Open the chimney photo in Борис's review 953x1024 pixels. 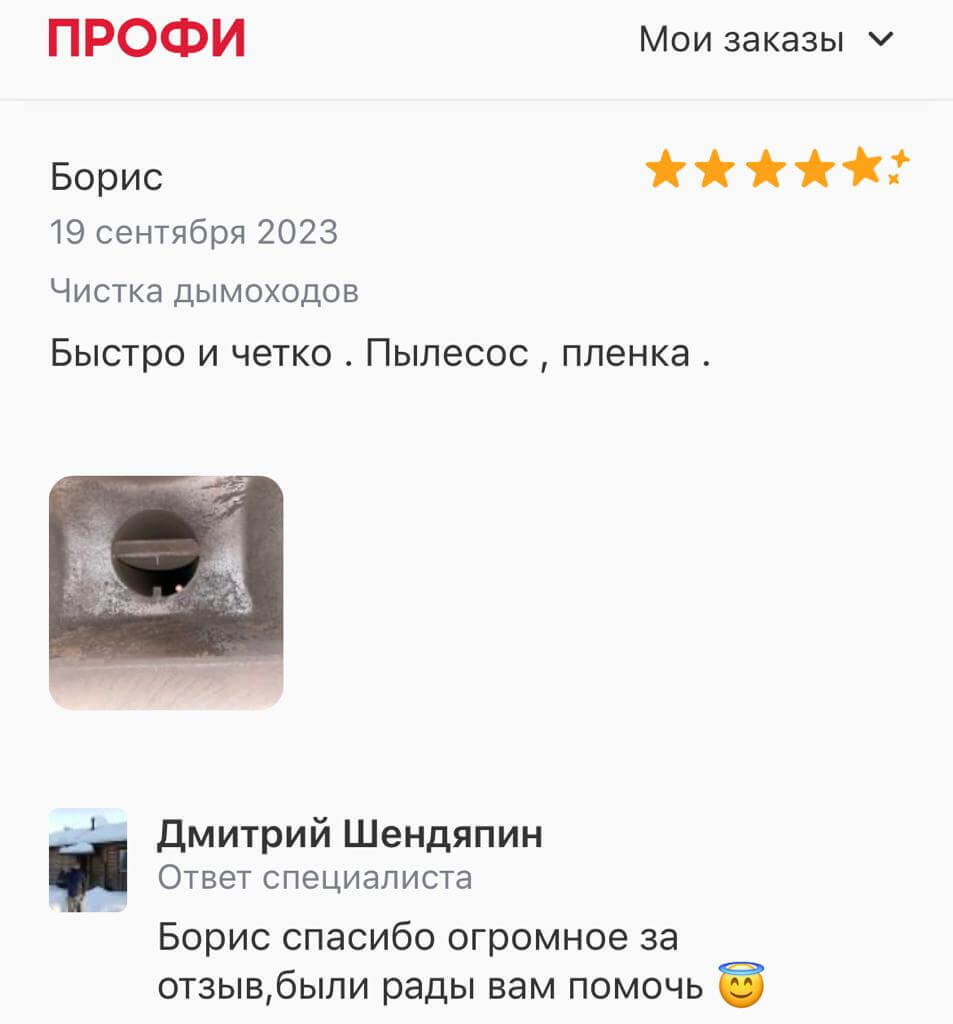(166, 592)
